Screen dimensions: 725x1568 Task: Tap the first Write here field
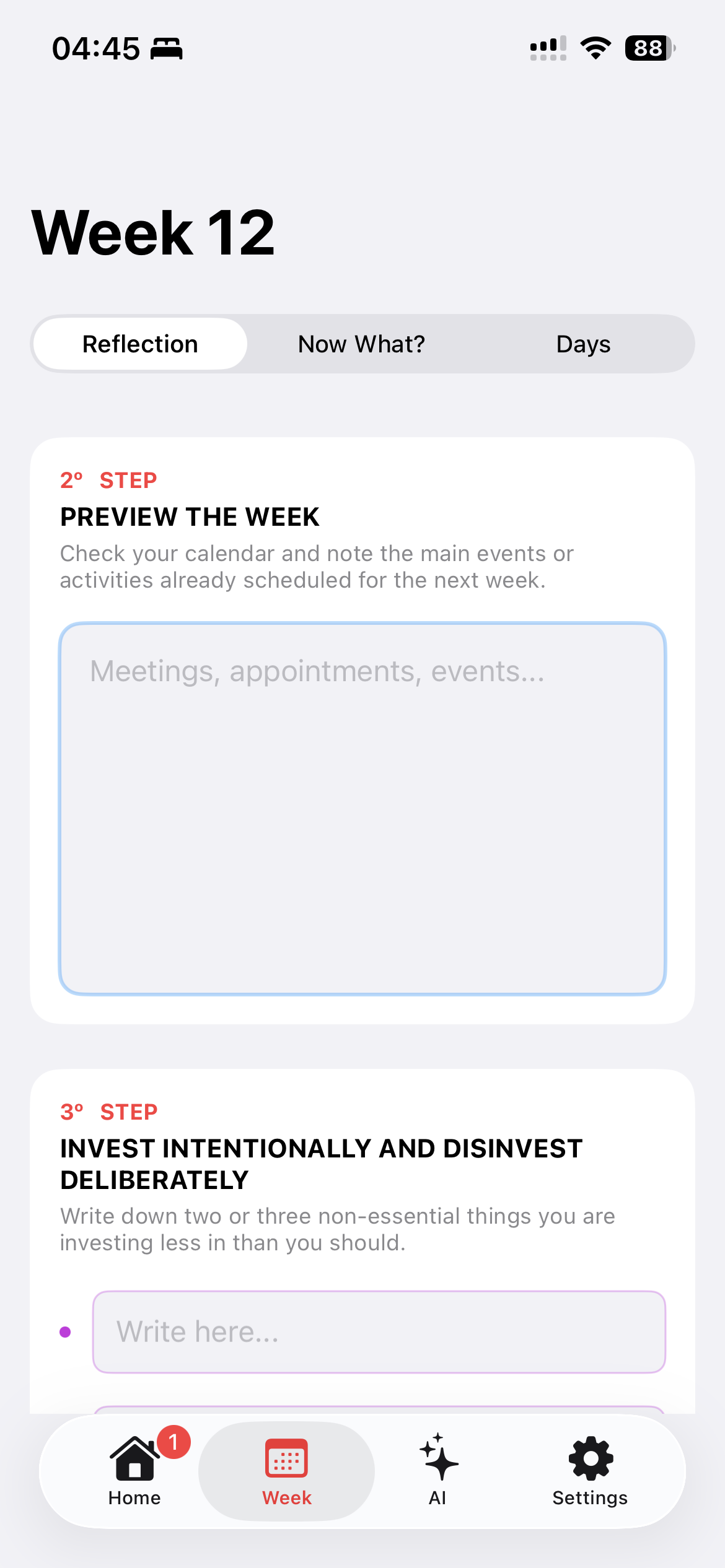pyautogui.click(x=379, y=1331)
